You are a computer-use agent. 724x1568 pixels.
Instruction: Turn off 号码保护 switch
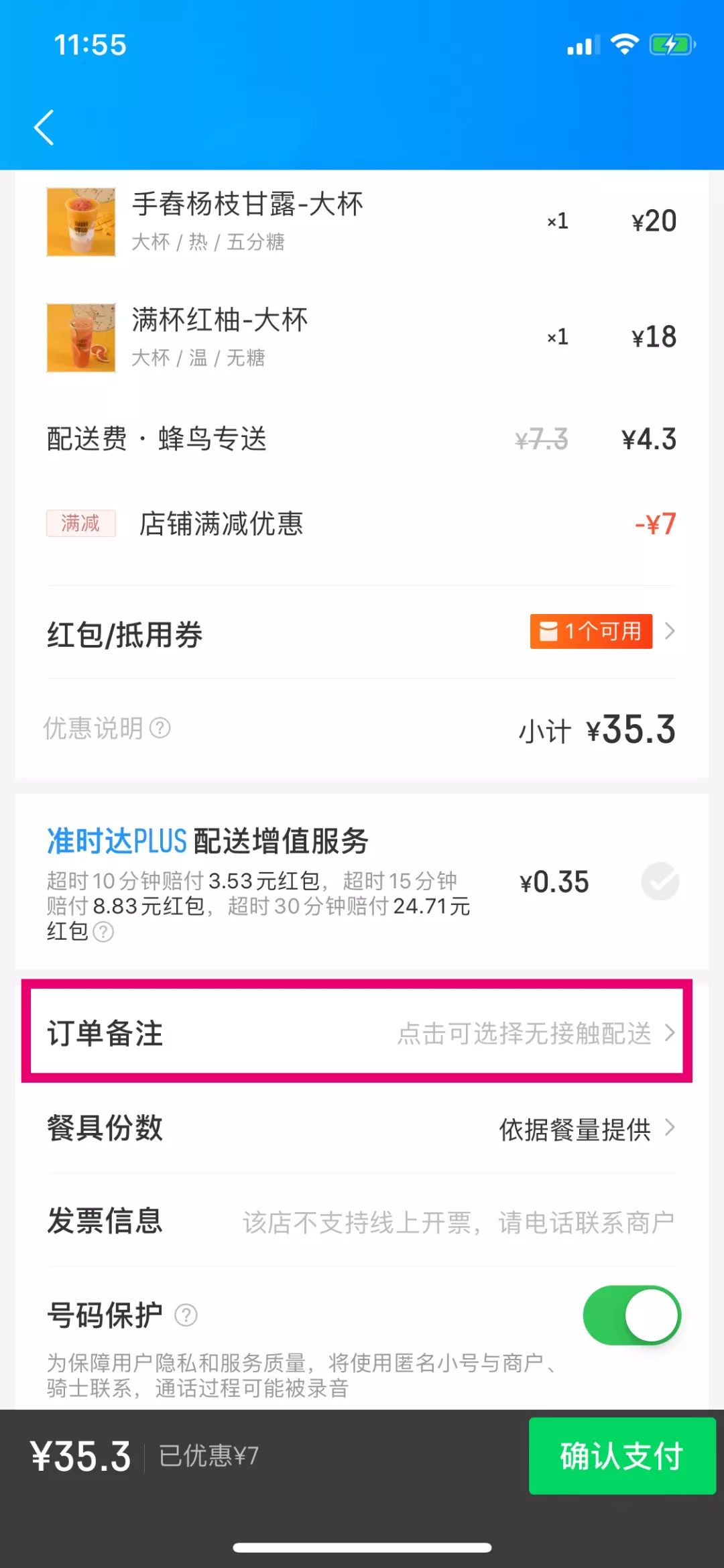[x=631, y=1315]
